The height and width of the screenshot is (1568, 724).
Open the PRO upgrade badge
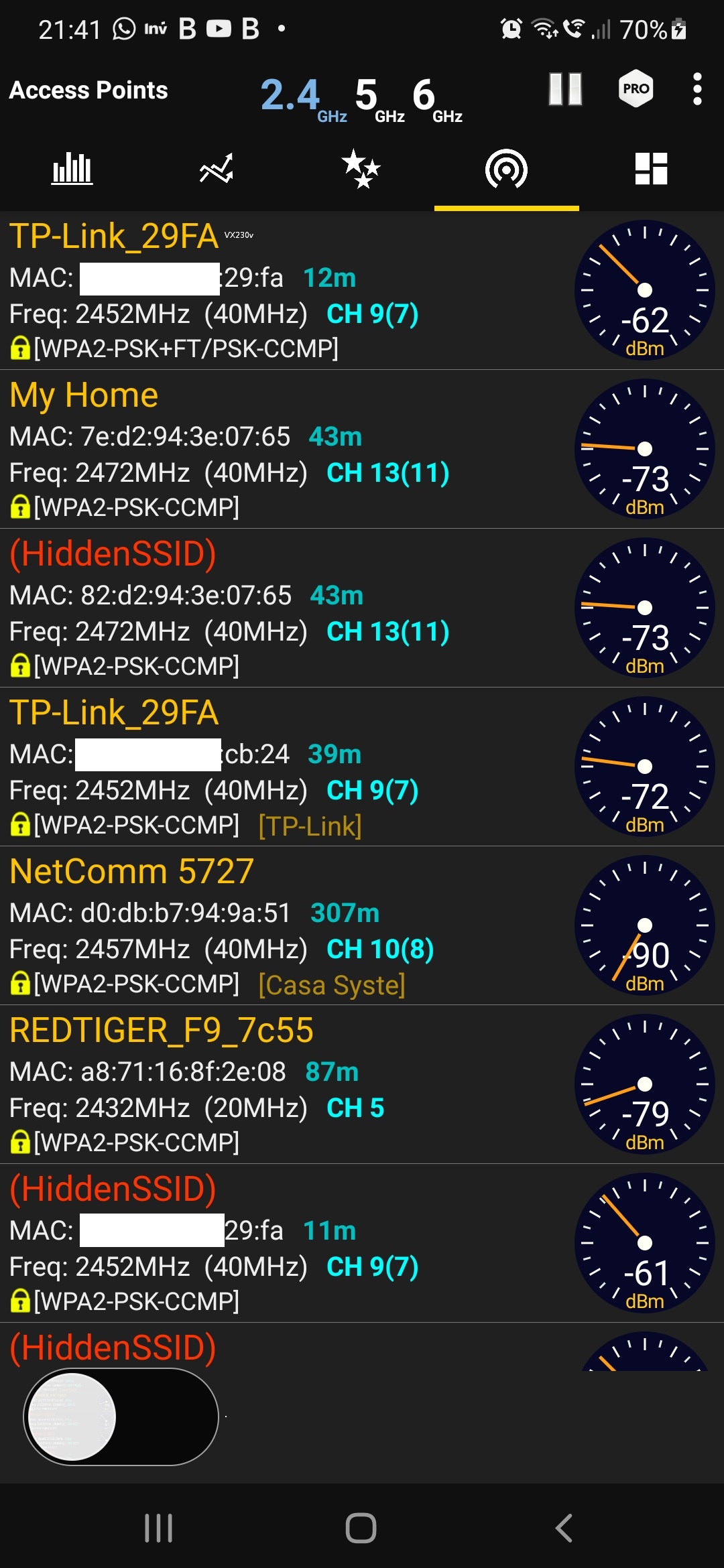pyautogui.click(x=636, y=88)
